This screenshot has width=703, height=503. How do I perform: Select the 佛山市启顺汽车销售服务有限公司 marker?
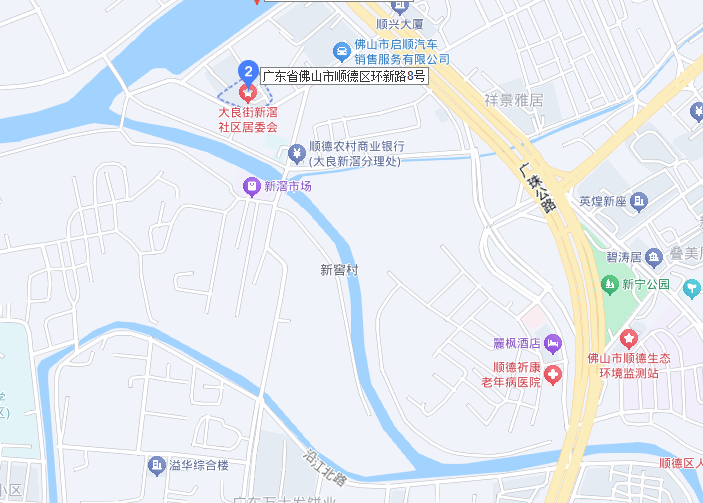click(342, 52)
